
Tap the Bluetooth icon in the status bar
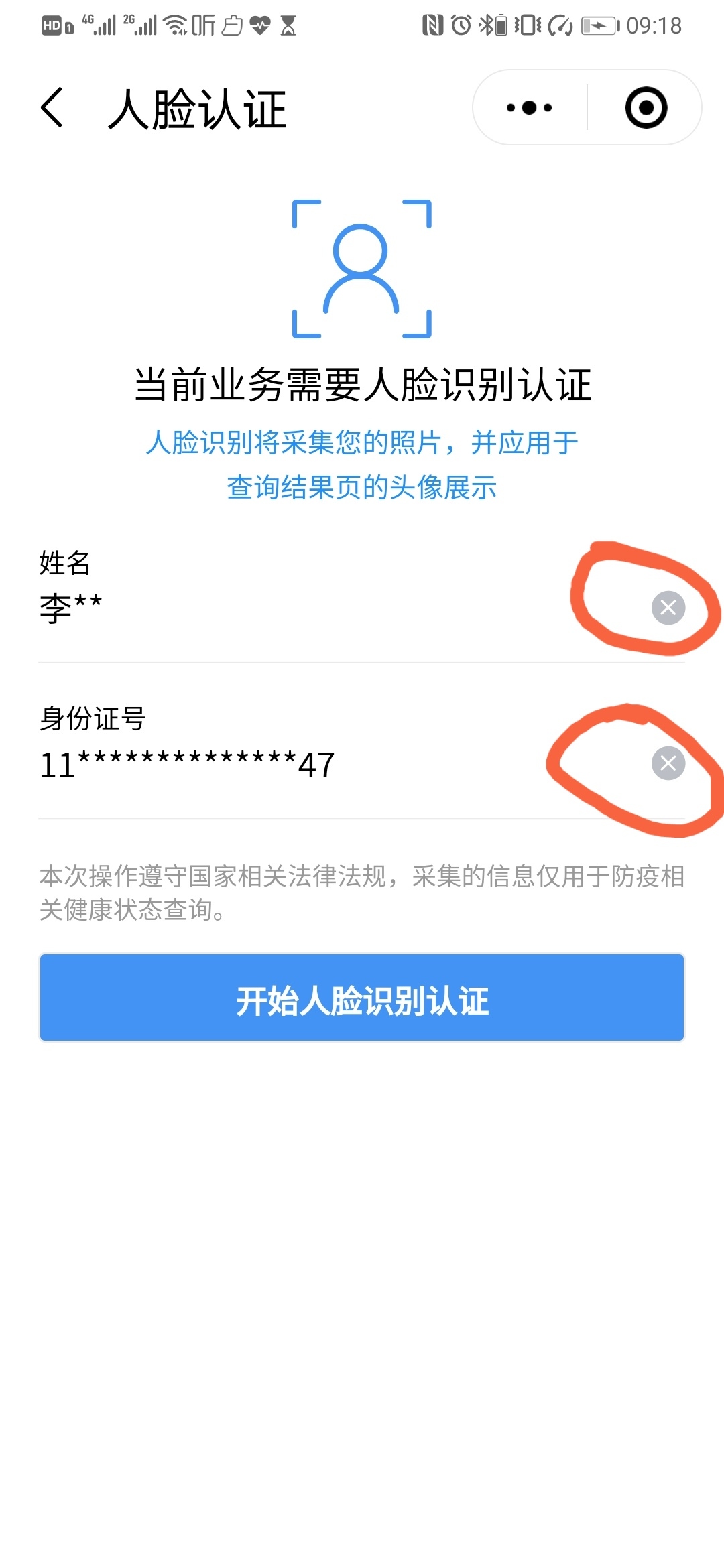point(485,25)
